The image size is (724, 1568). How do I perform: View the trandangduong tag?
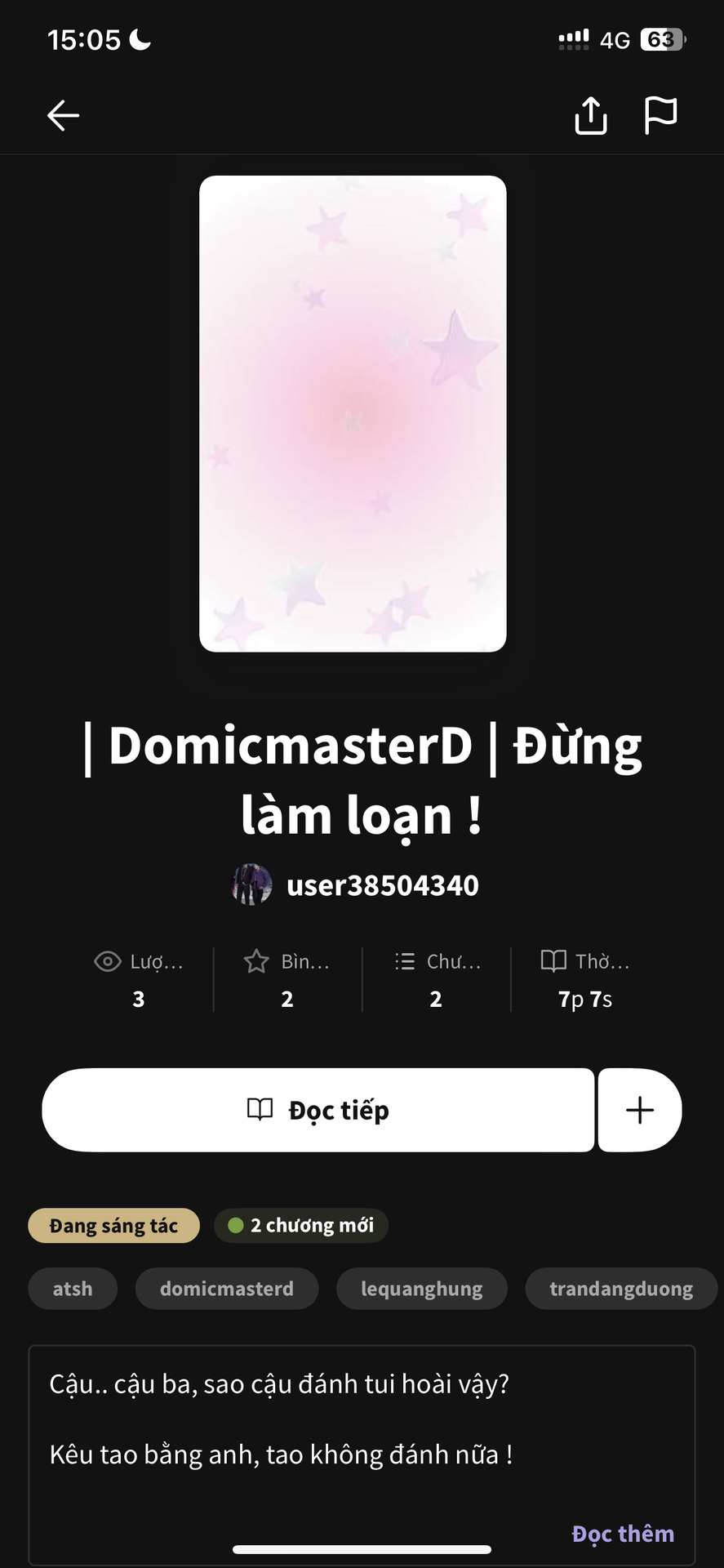pos(620,1289)
